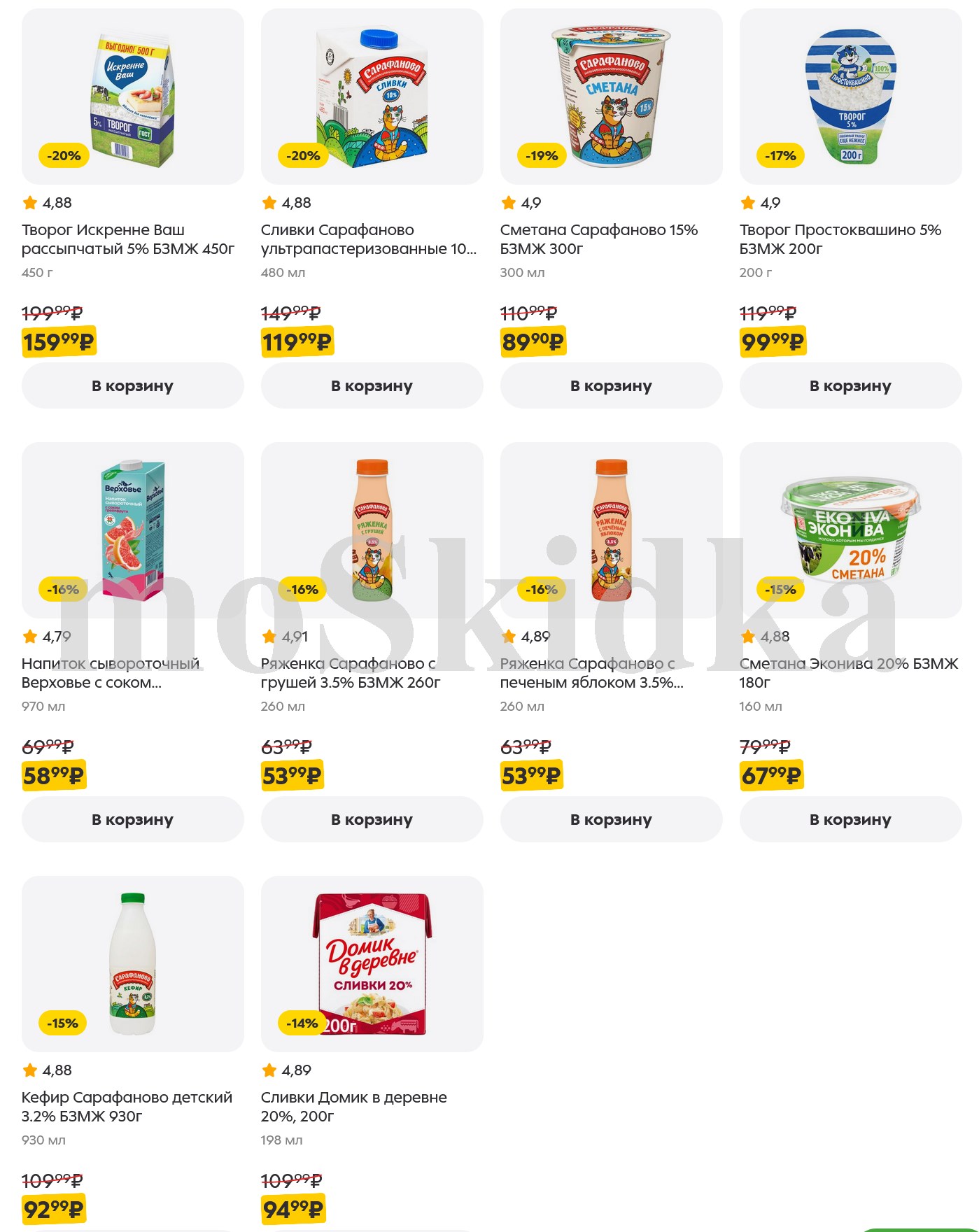Add Напиток сывороточный Верховье to cart
The height and width of the screenshot is (1232, 979).
pos(132,819)
